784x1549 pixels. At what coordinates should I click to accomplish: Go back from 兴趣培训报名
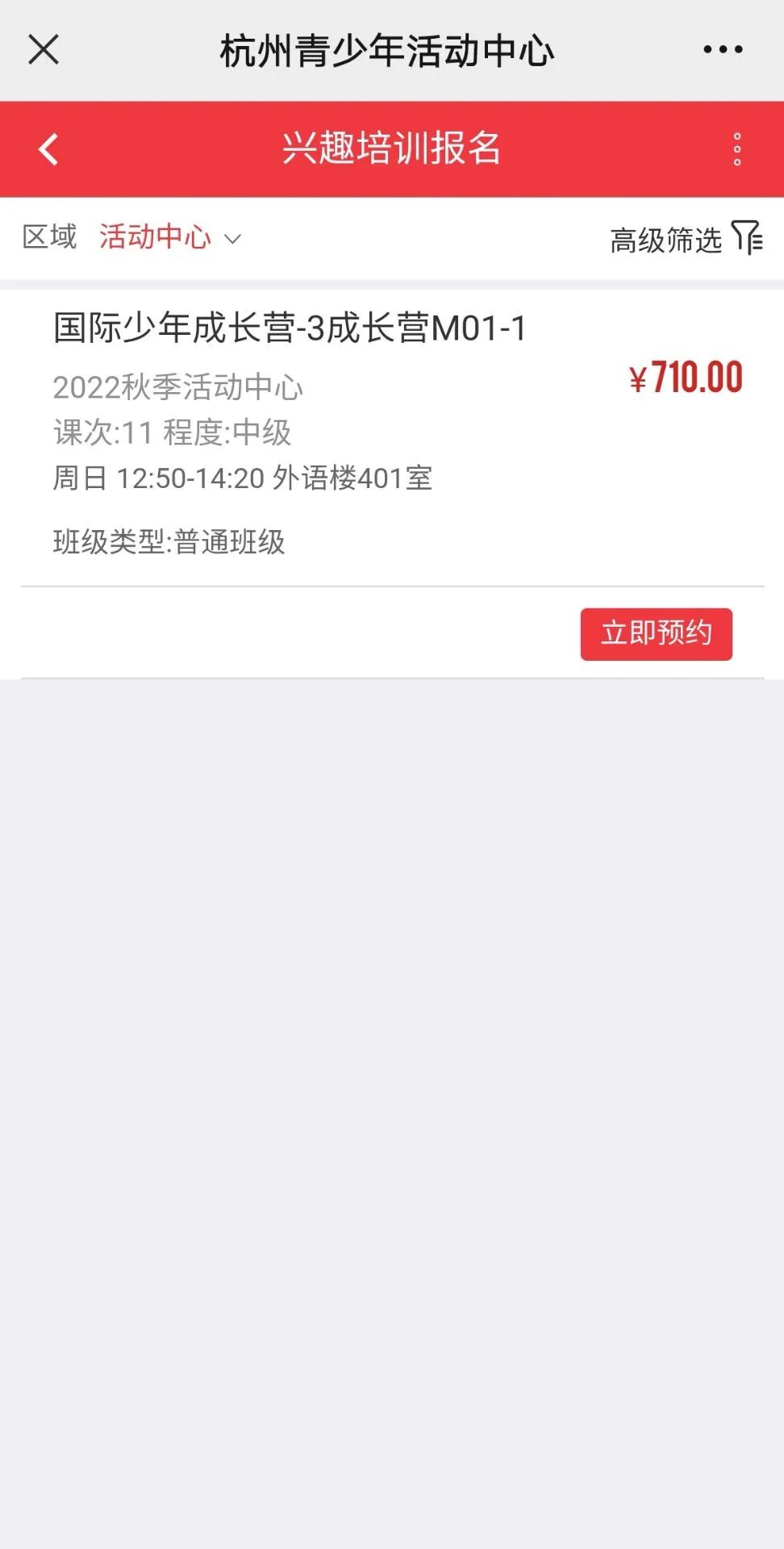point(48,149)
